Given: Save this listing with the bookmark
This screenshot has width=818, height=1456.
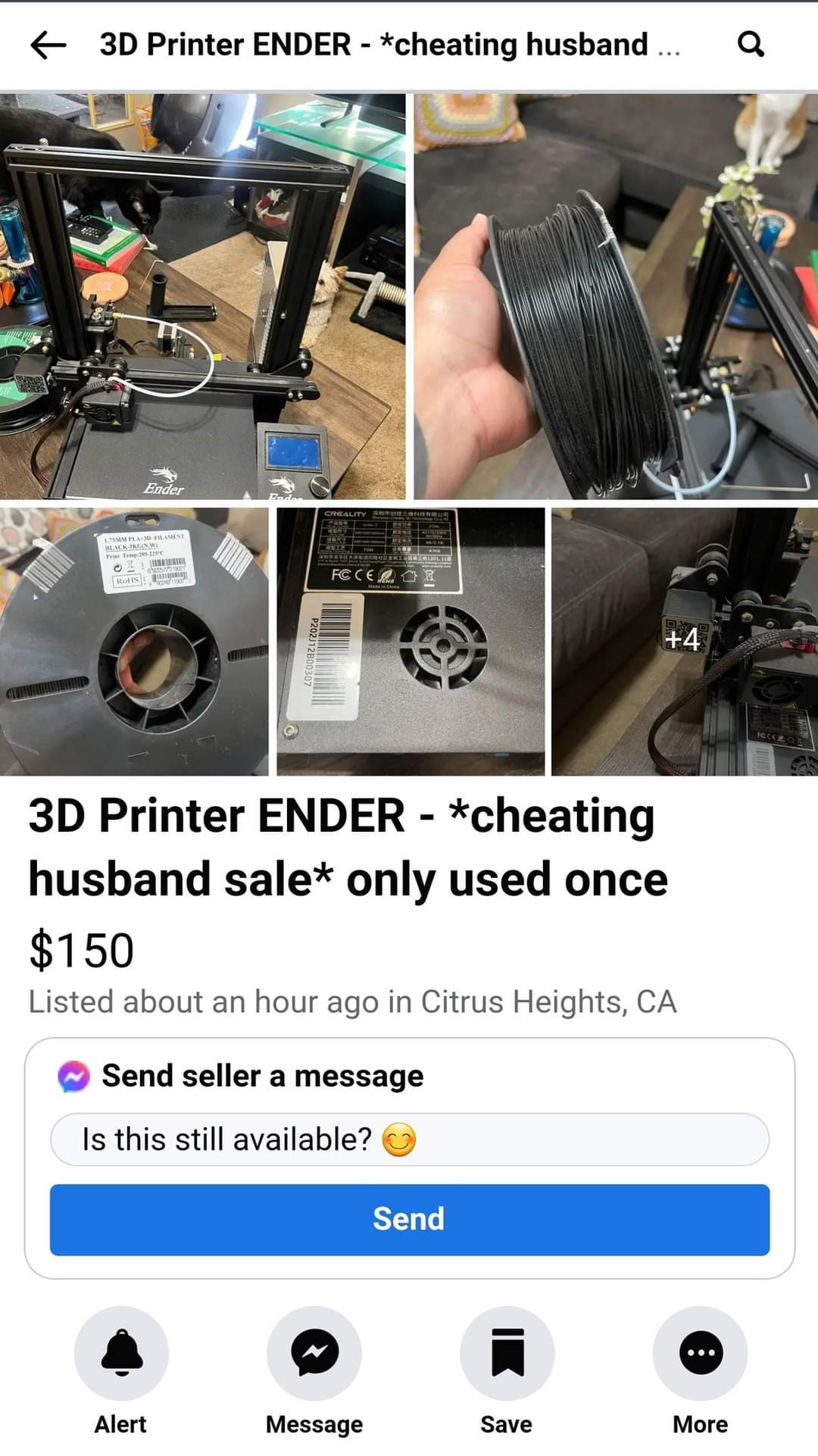Looking at the screenshot, I should (x=507, y=1353).
